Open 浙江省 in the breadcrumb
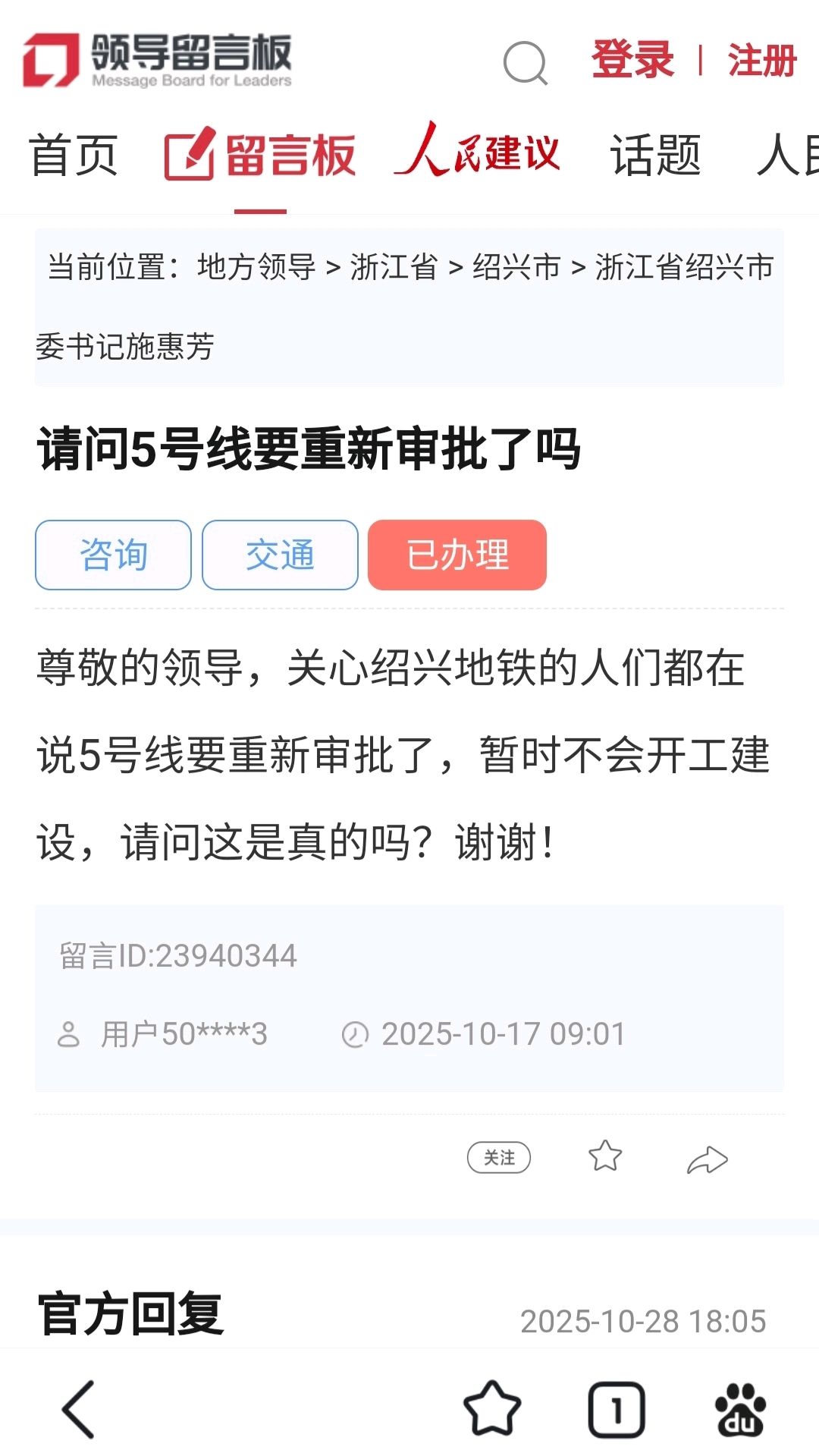 pyautogui.click(x=394, y=267)
